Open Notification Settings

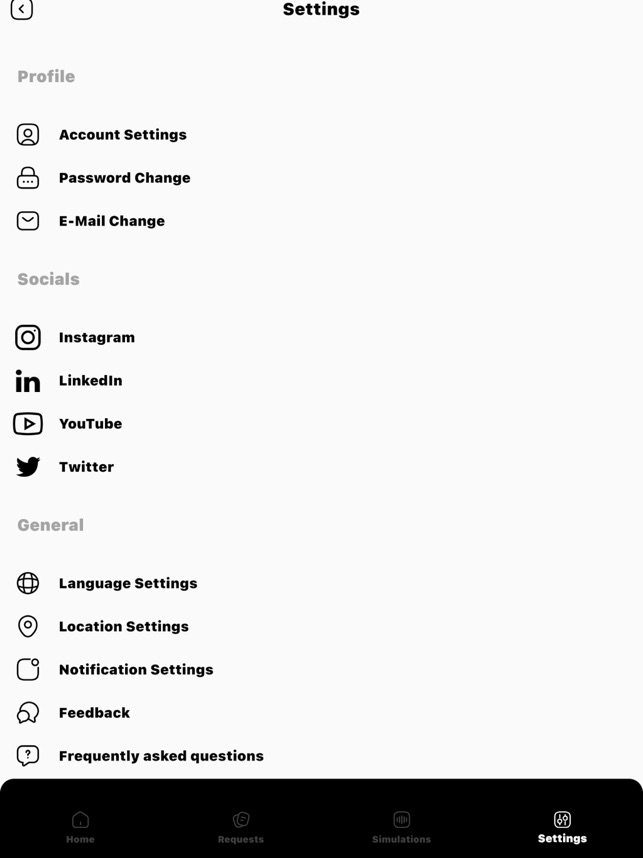pos(135,670)
